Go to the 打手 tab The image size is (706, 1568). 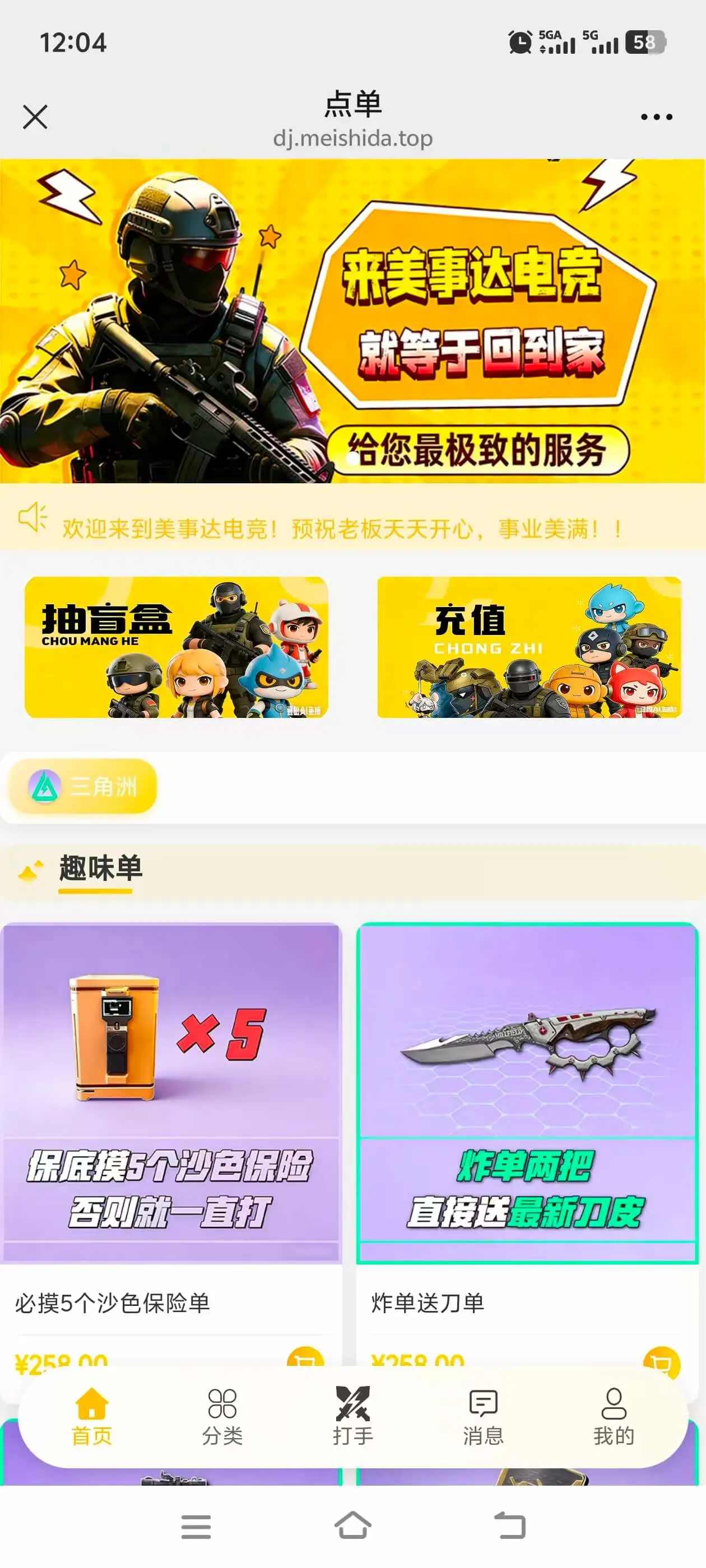click(352, 1416)
